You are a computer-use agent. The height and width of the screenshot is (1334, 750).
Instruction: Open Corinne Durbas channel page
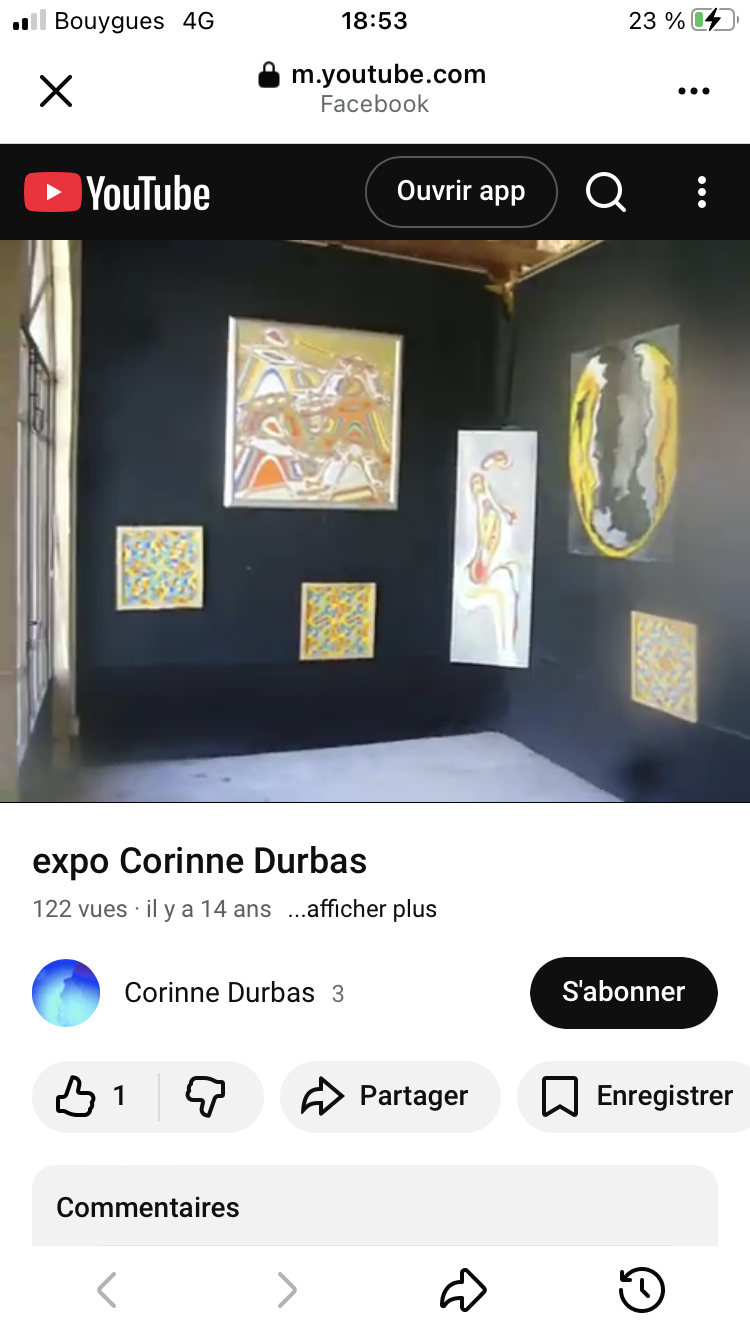click(x=219, y=993)
